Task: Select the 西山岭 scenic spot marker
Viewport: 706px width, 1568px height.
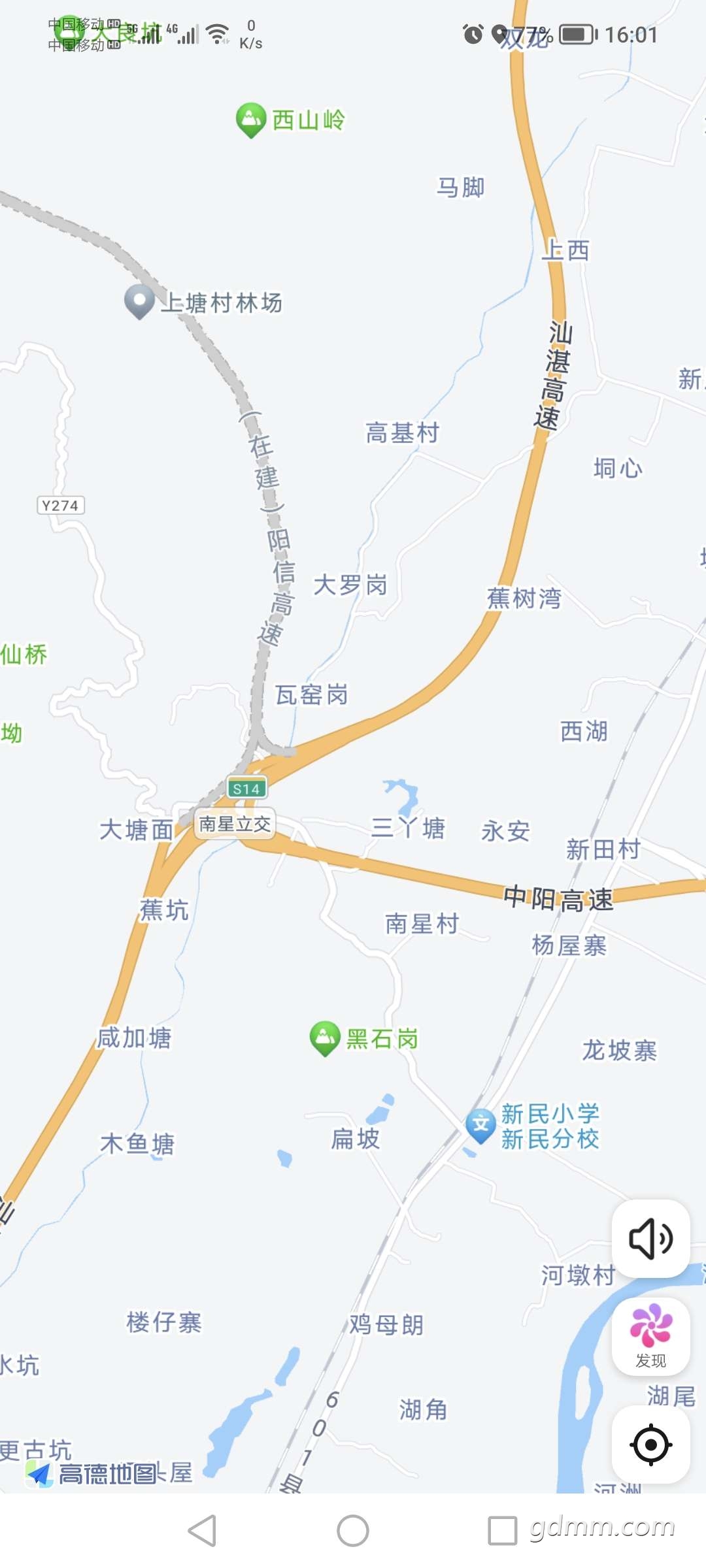Action: pyautogui.click(x=251, y=120)
